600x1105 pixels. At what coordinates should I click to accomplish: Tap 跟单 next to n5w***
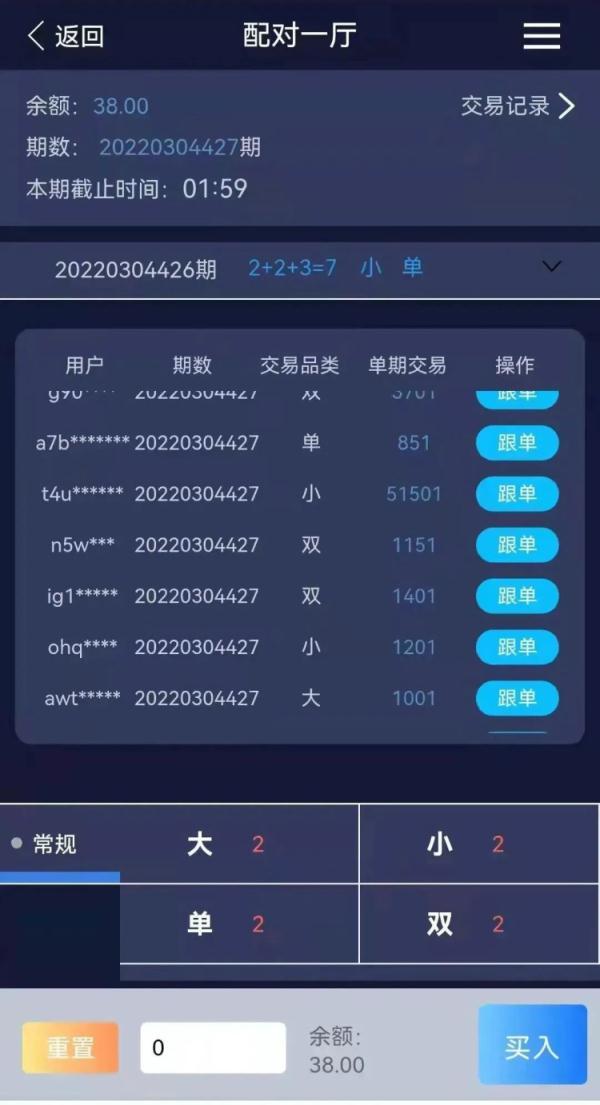click(x=516, y=544)
